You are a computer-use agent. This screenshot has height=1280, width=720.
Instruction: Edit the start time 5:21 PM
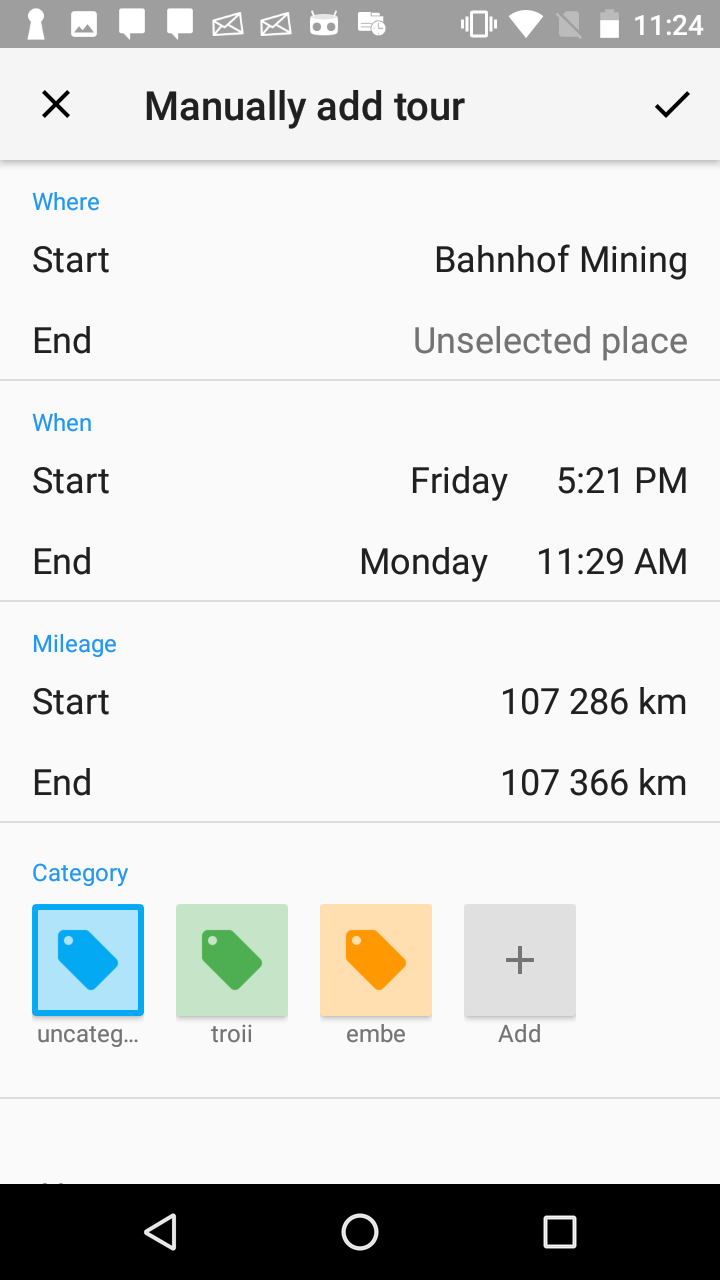[621, 481]
